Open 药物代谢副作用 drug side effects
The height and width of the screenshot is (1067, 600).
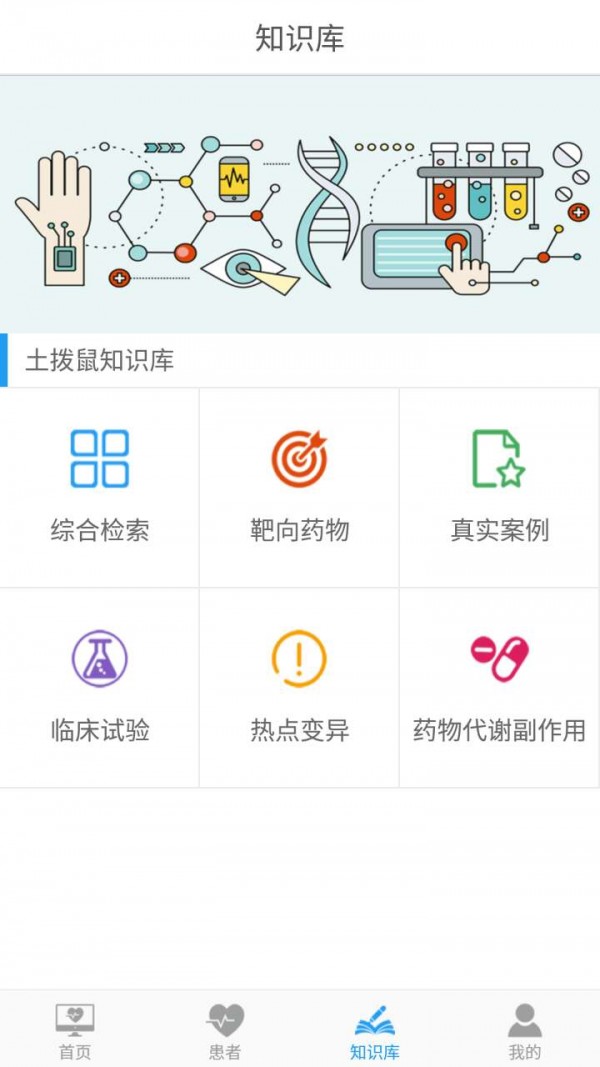click(499, 687)
